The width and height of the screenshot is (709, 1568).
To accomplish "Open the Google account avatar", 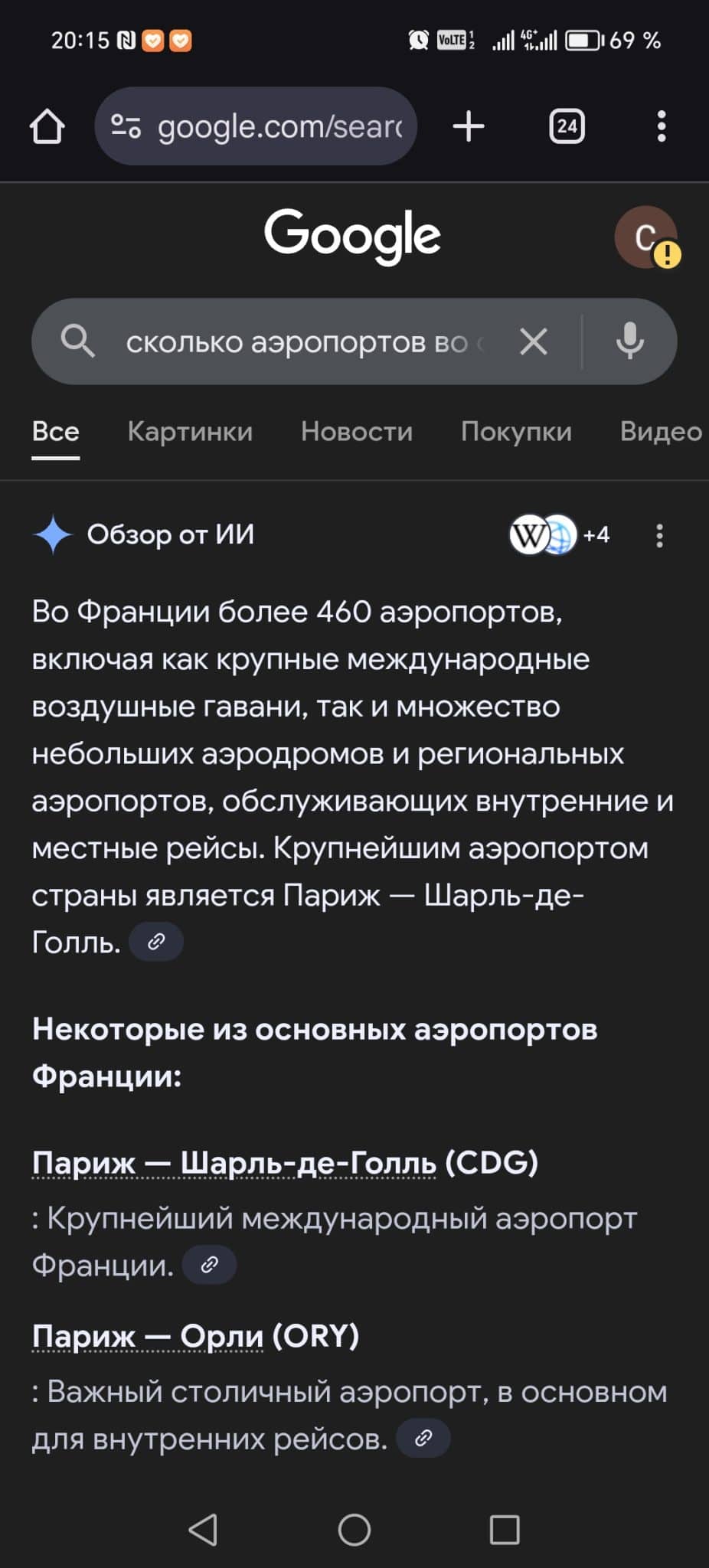I will [646, 237].
